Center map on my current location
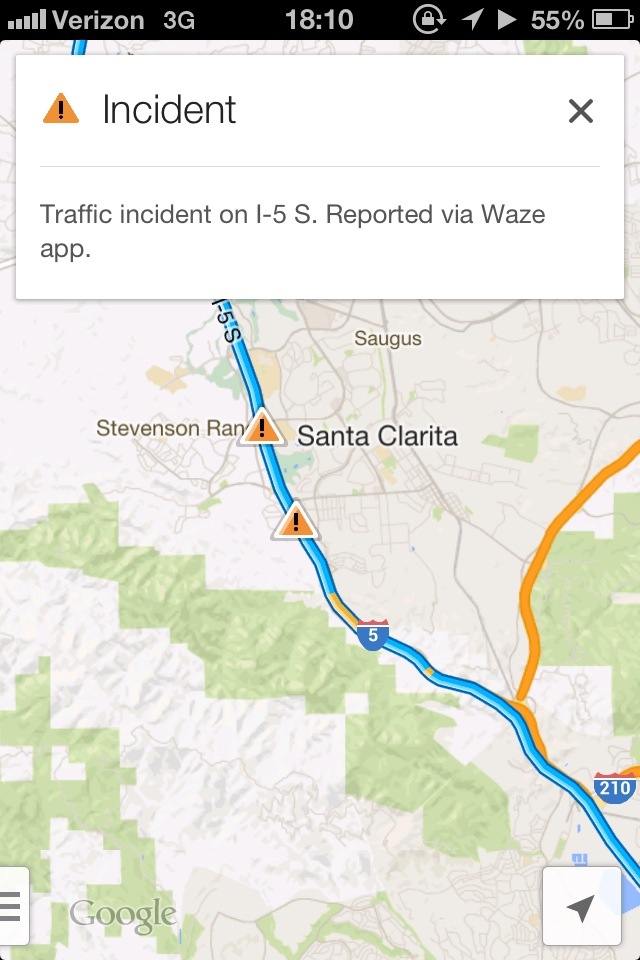 tap(580, 907)
